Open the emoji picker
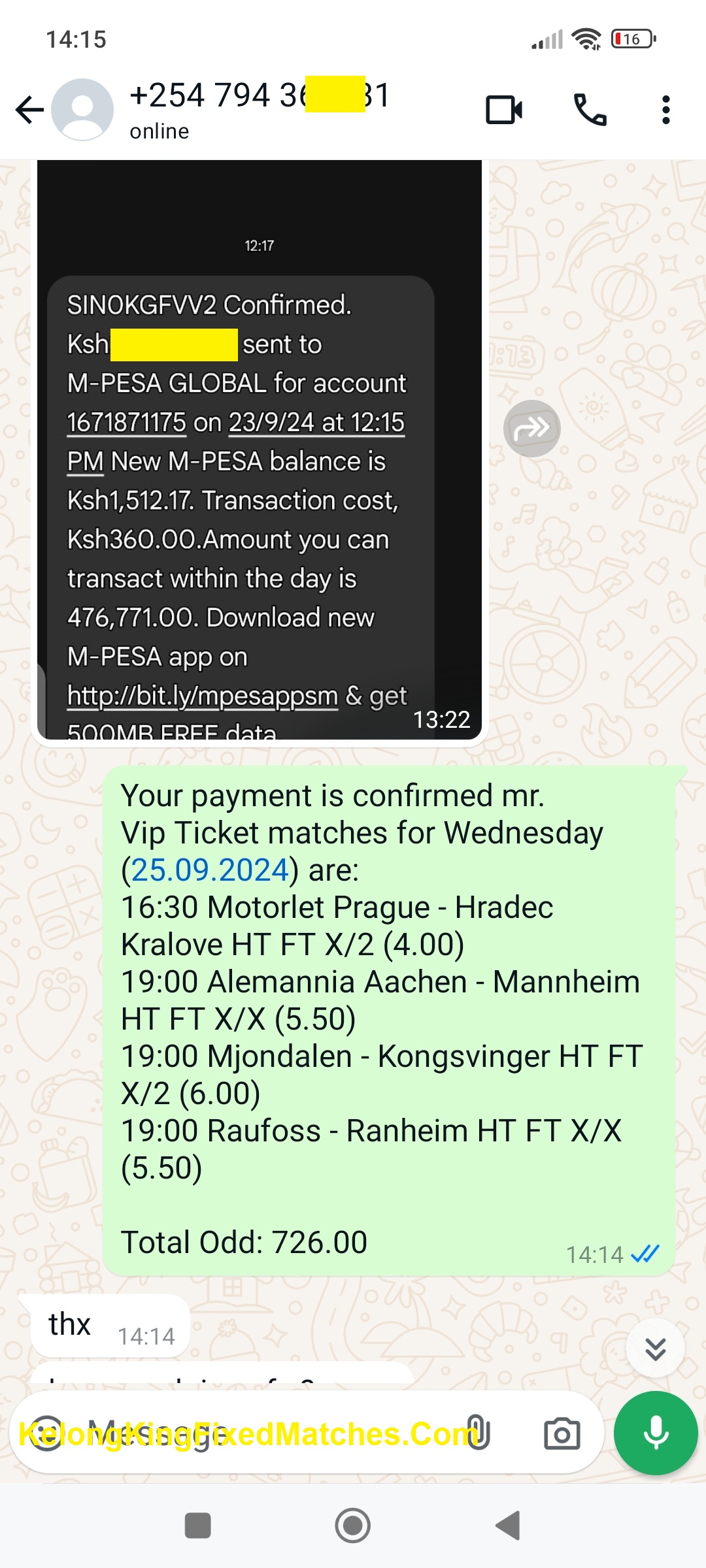 47,1433
